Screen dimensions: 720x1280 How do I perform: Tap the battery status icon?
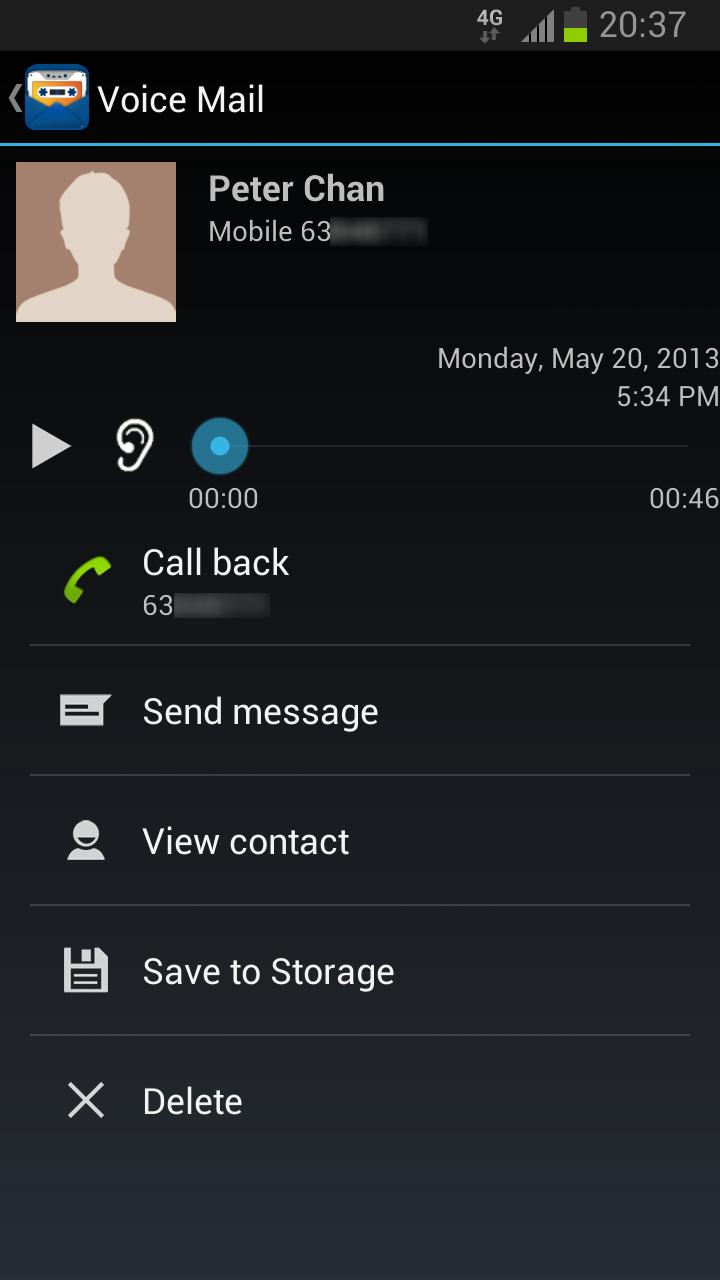pyautogui.click(x=575, y=24)
